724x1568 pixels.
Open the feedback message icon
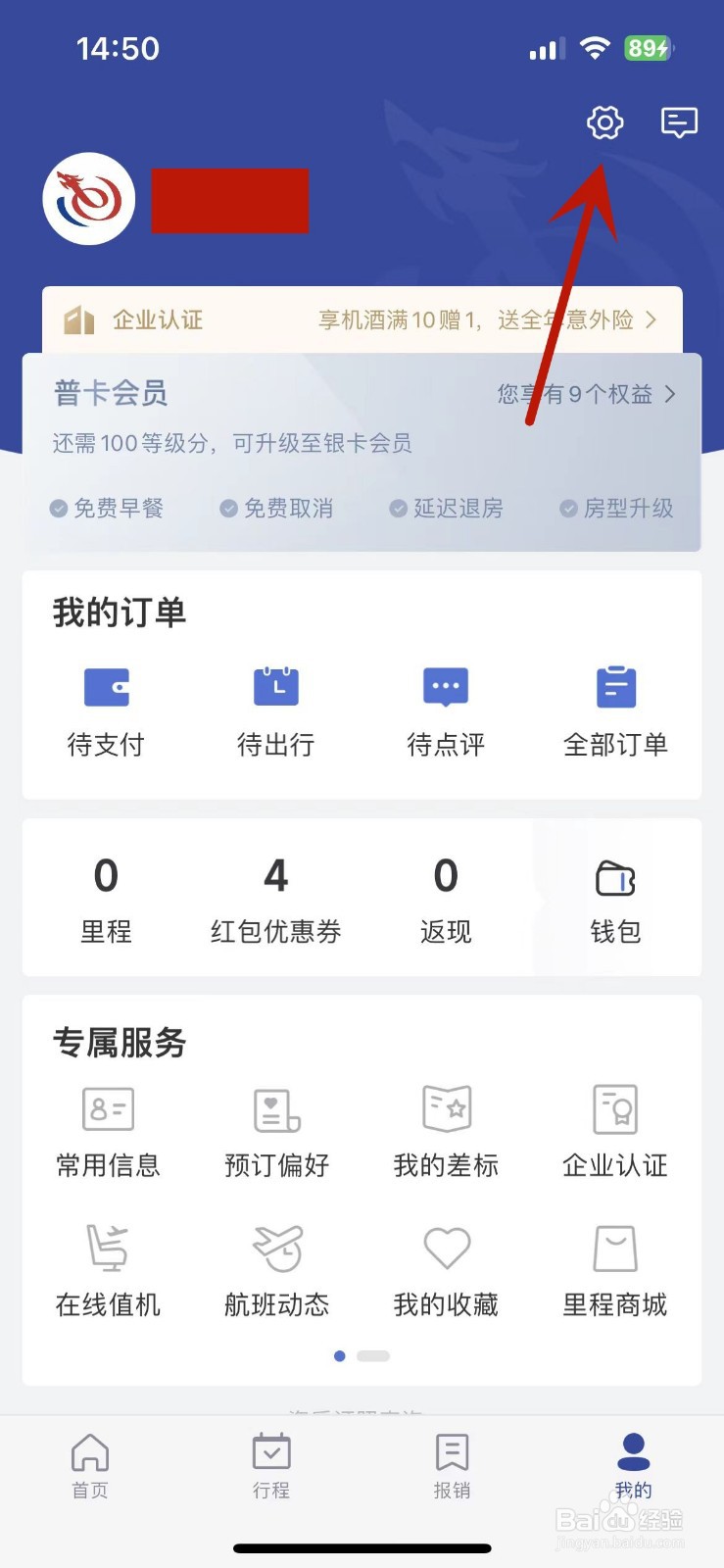(x=679, y=122)
